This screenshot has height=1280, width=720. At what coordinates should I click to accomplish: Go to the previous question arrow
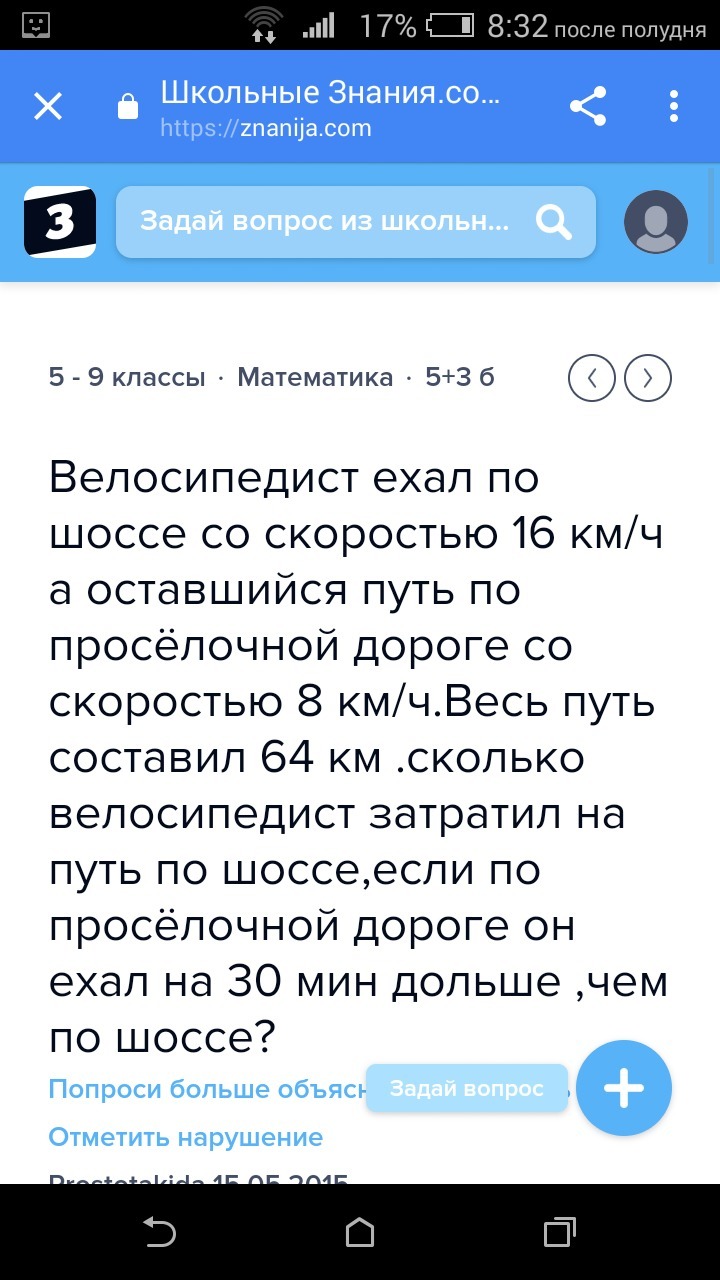(591, 378)
